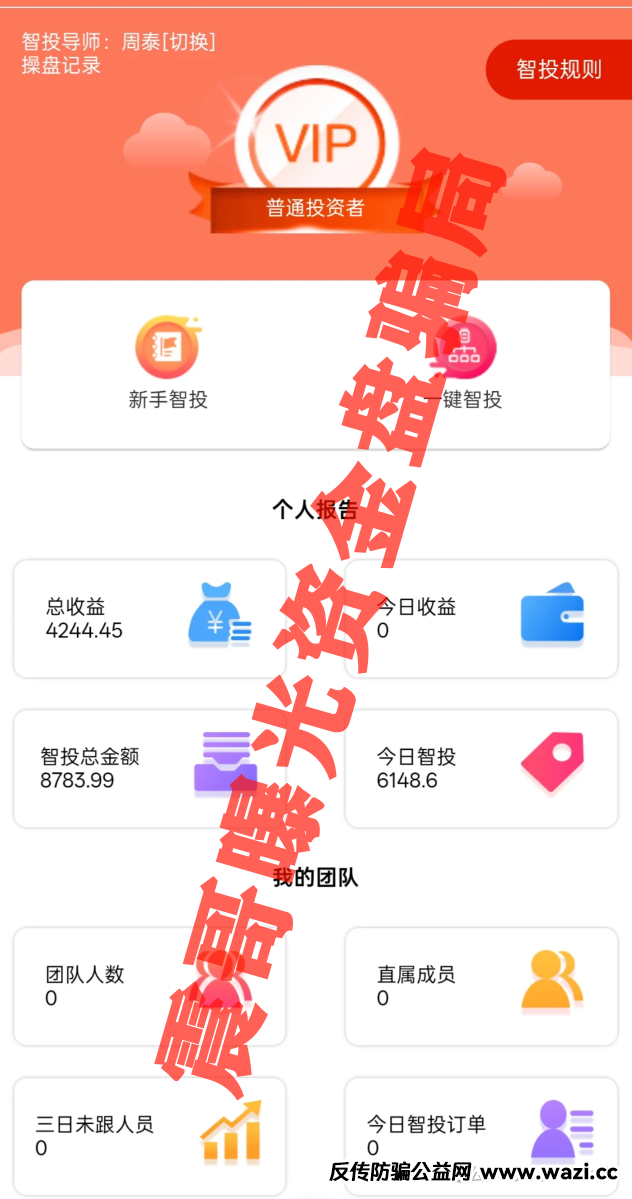
Task: View the 三日未跟人员 card
Action: [x=149, y=1135]
